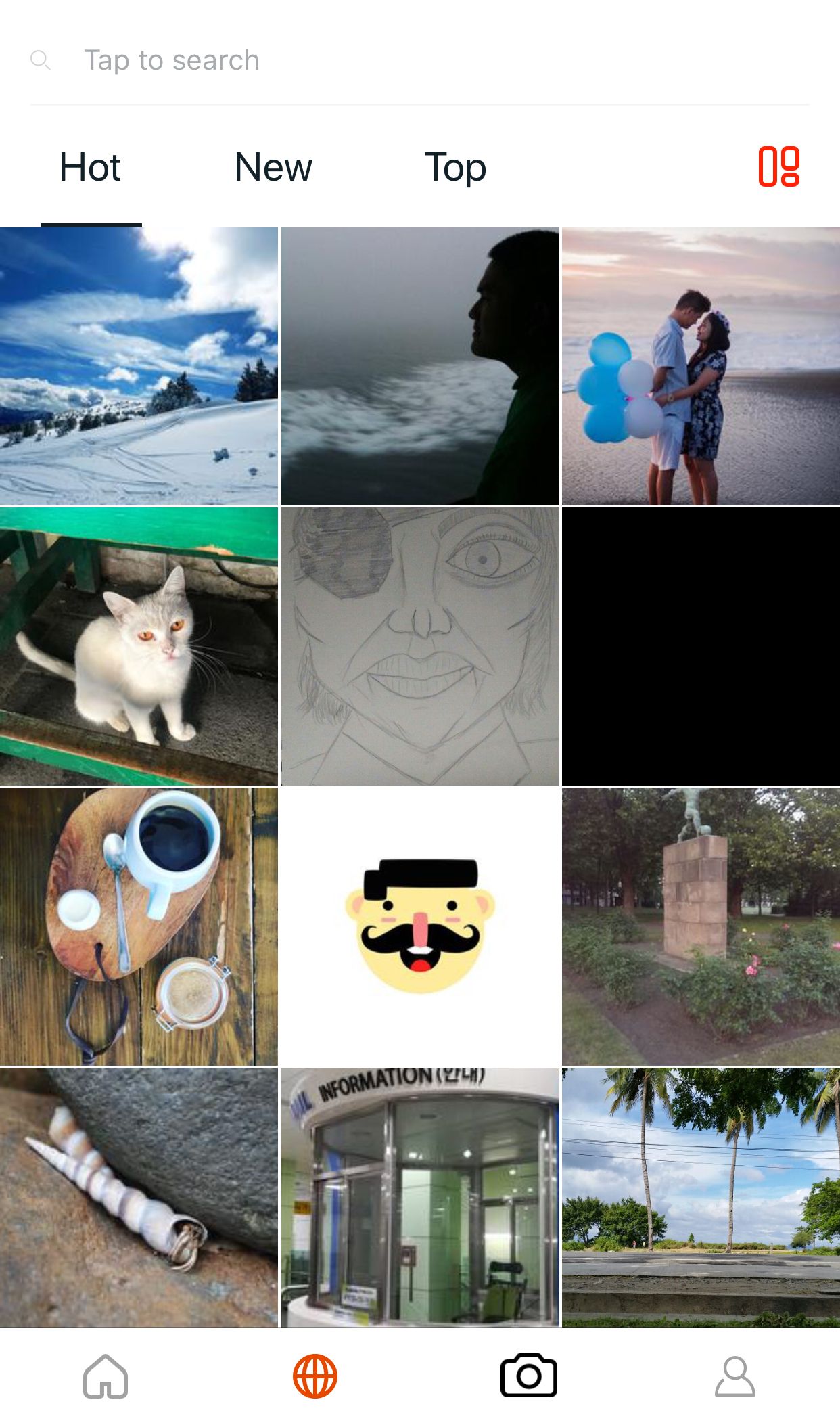The height and width of the screenshot is (1427, 840).
Task: Tap the search field
Action: (x=419, y=61)
